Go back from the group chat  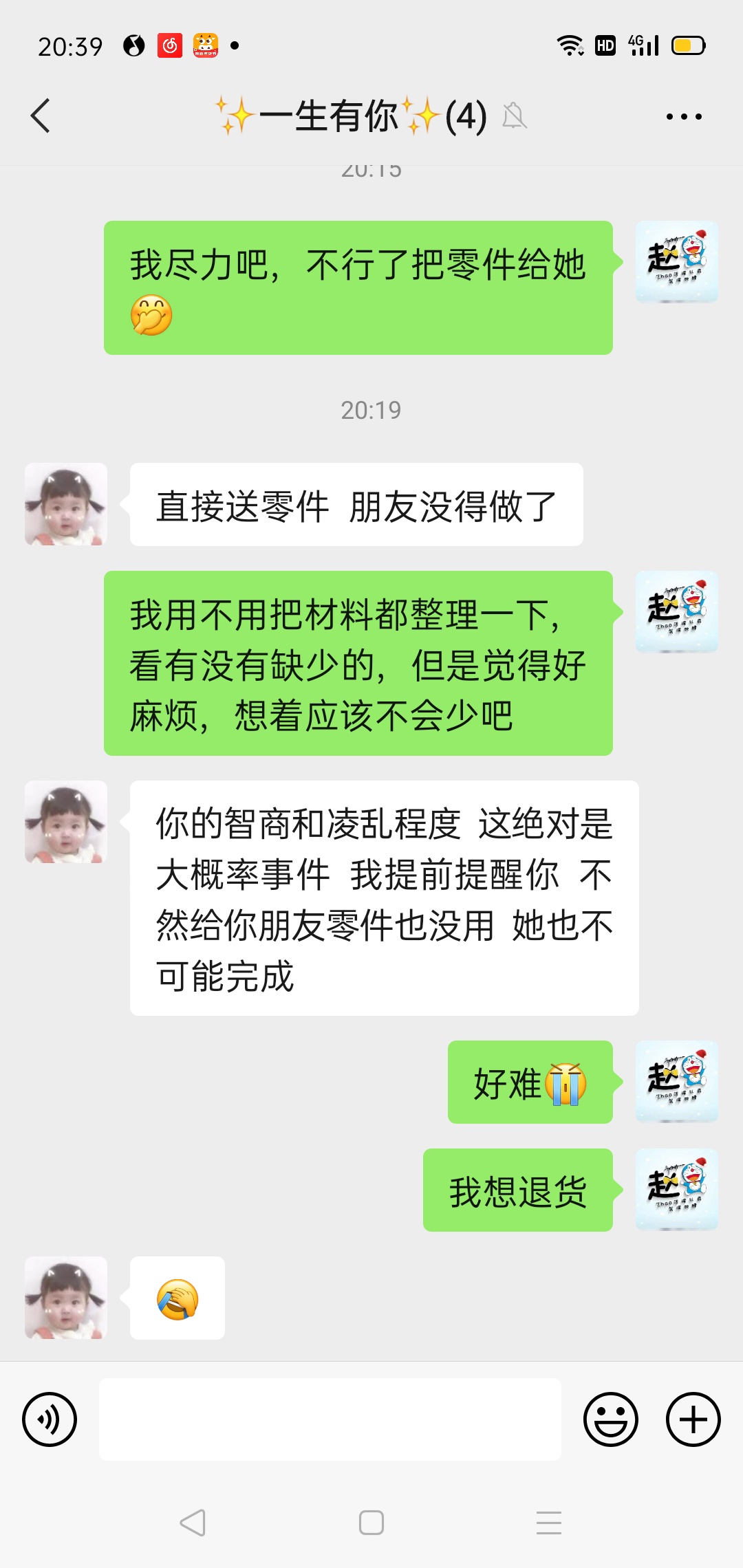click(41, 116)
